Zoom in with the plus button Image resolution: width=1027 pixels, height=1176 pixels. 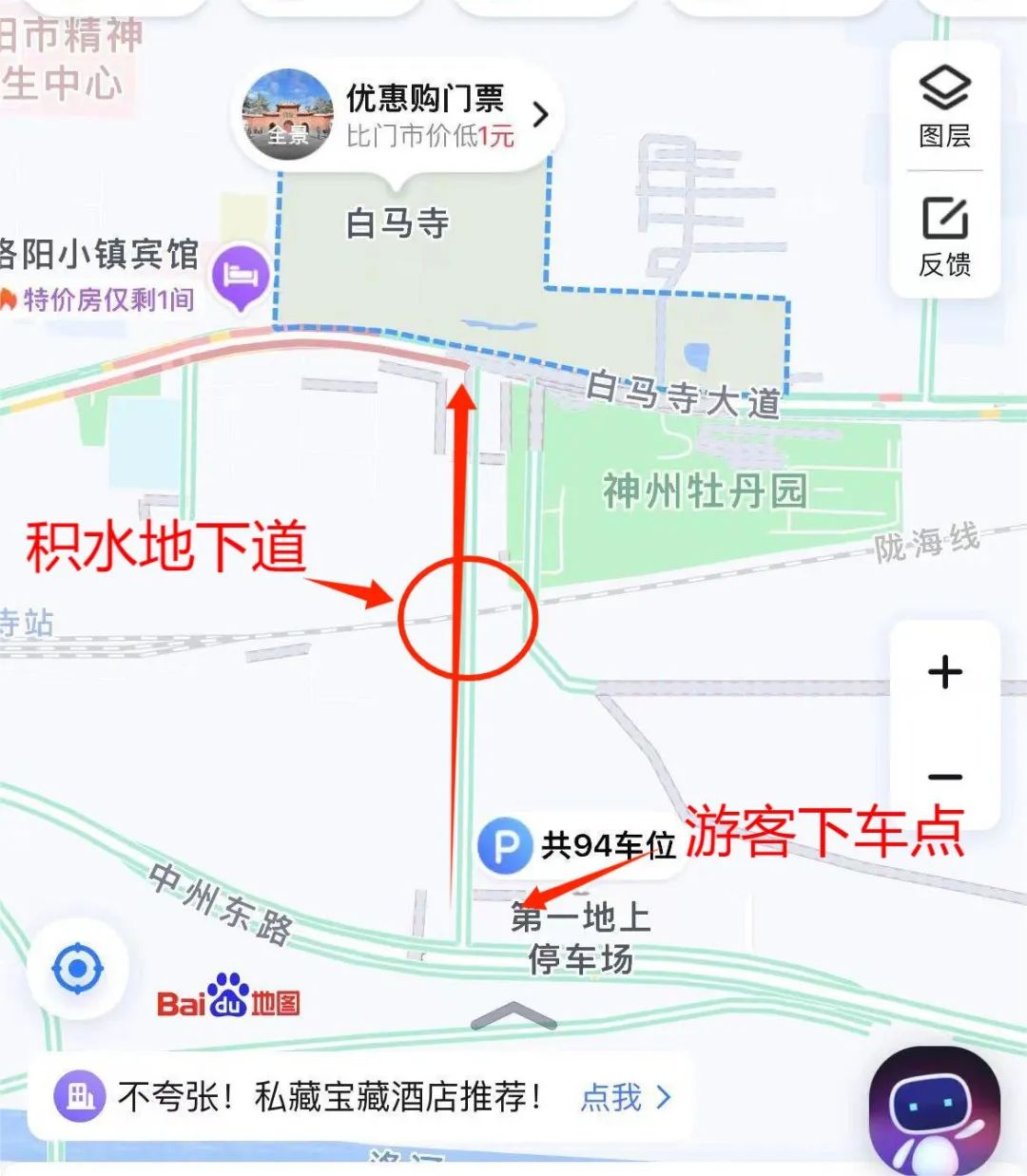coord(943,672)
